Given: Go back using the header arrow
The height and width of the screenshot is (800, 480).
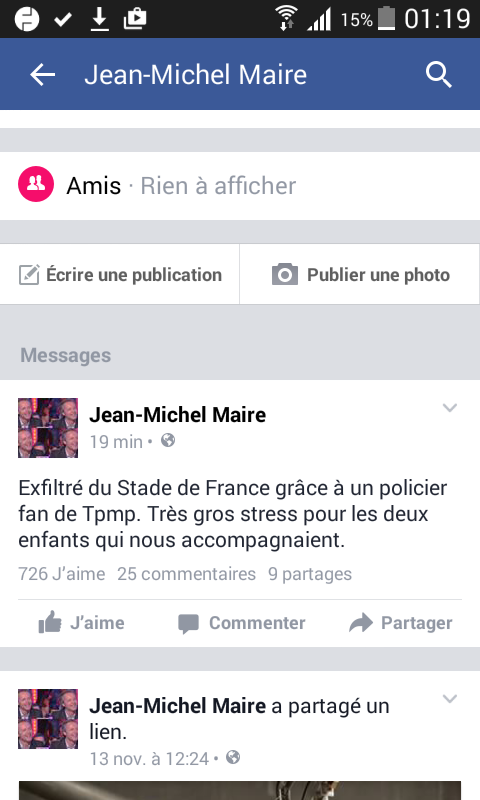Looking at the screenshot, I should click(x=42, y=74).
